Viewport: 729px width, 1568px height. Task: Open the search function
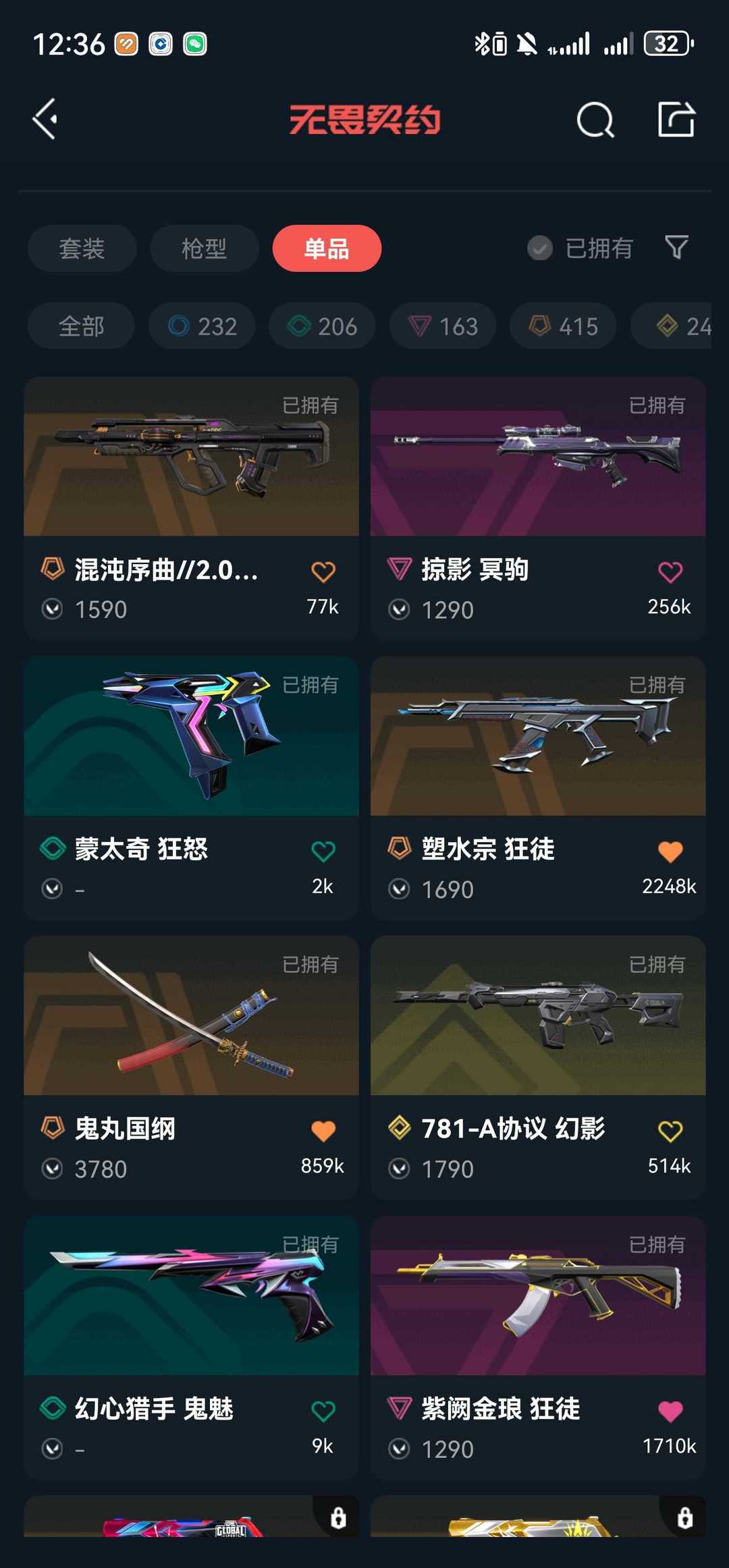click(x=594, y=120)
